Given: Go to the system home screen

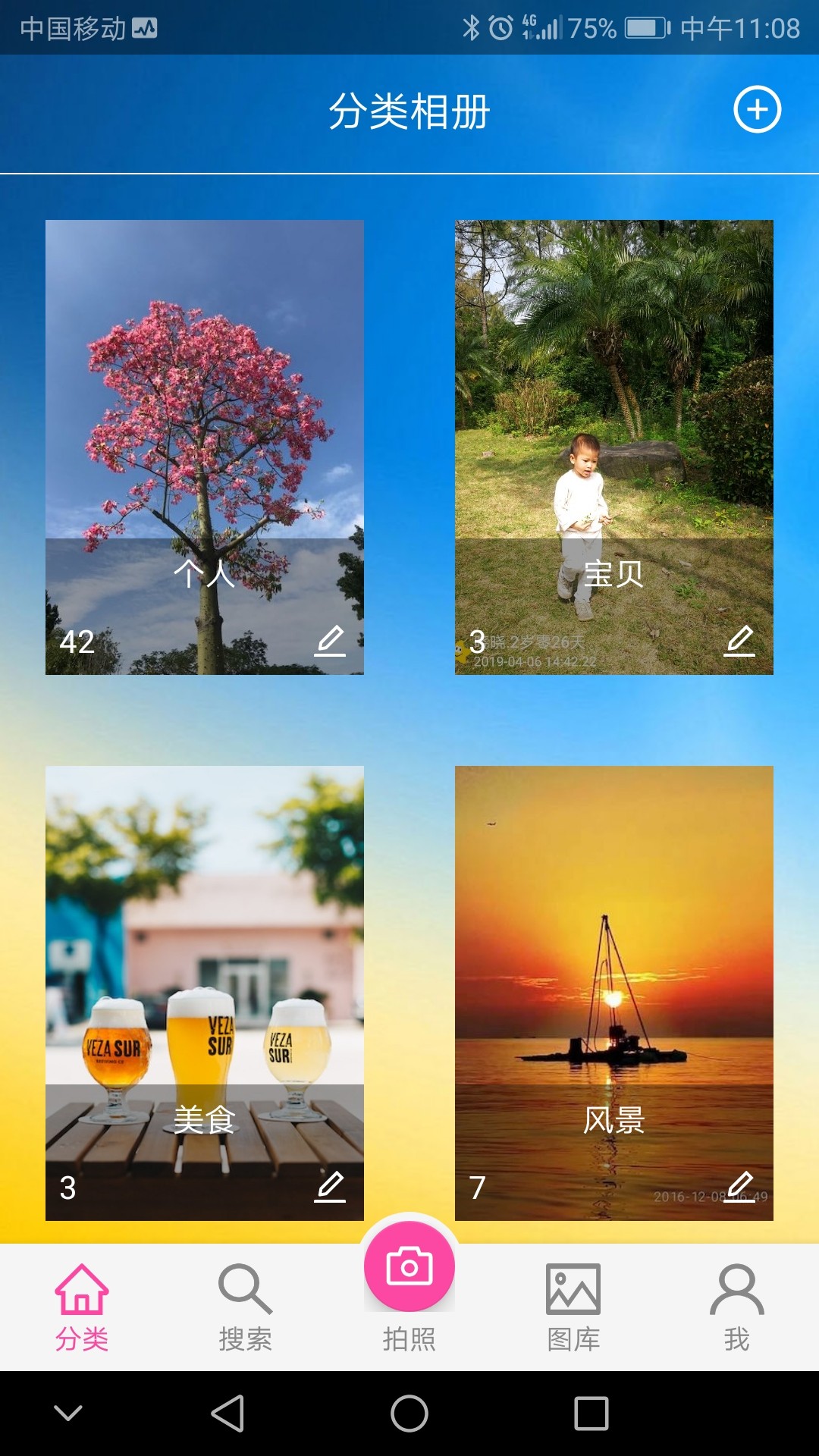Looking at the screenshot, I should click(x=409, y=1414).
